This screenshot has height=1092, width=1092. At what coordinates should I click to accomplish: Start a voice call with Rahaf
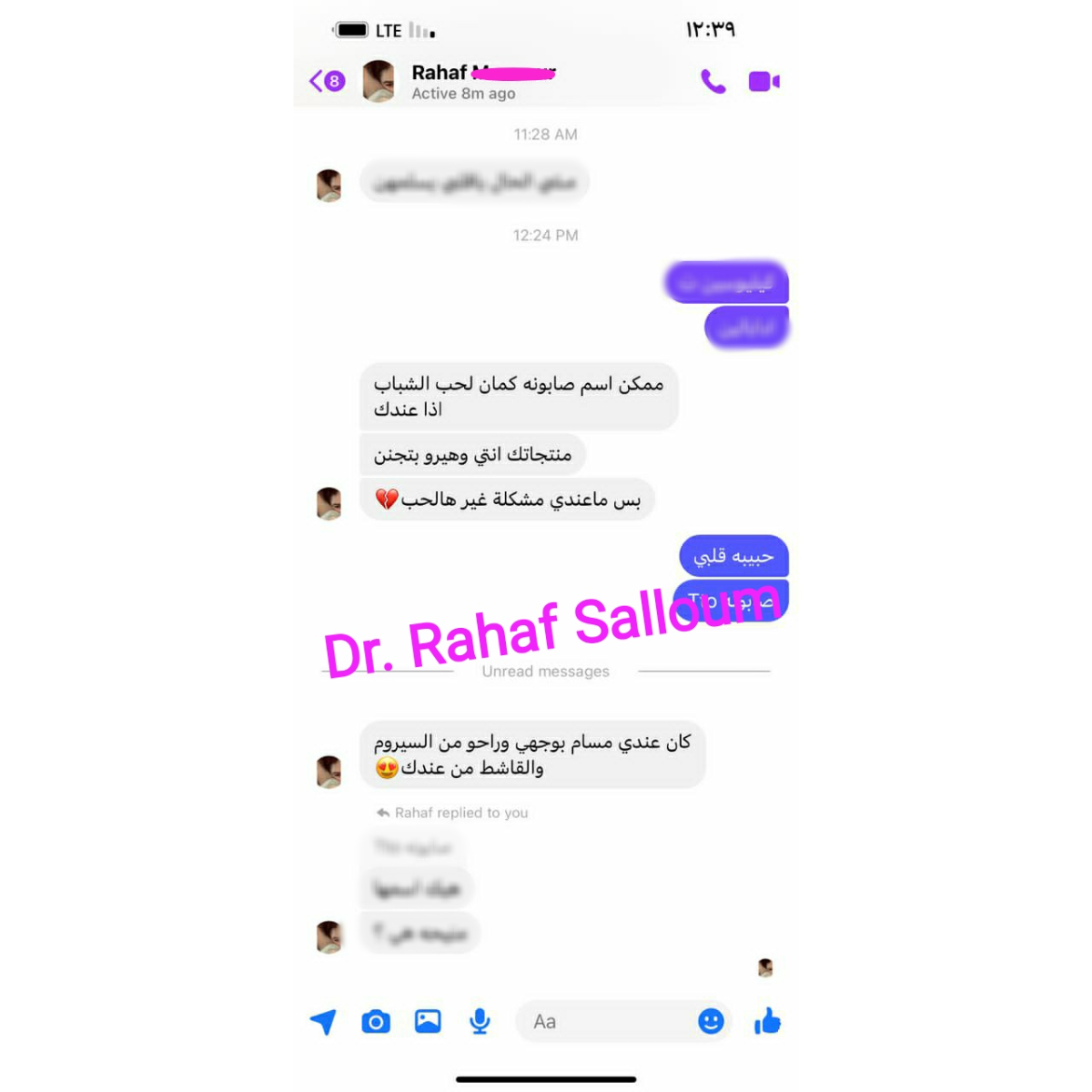[713, 82]
